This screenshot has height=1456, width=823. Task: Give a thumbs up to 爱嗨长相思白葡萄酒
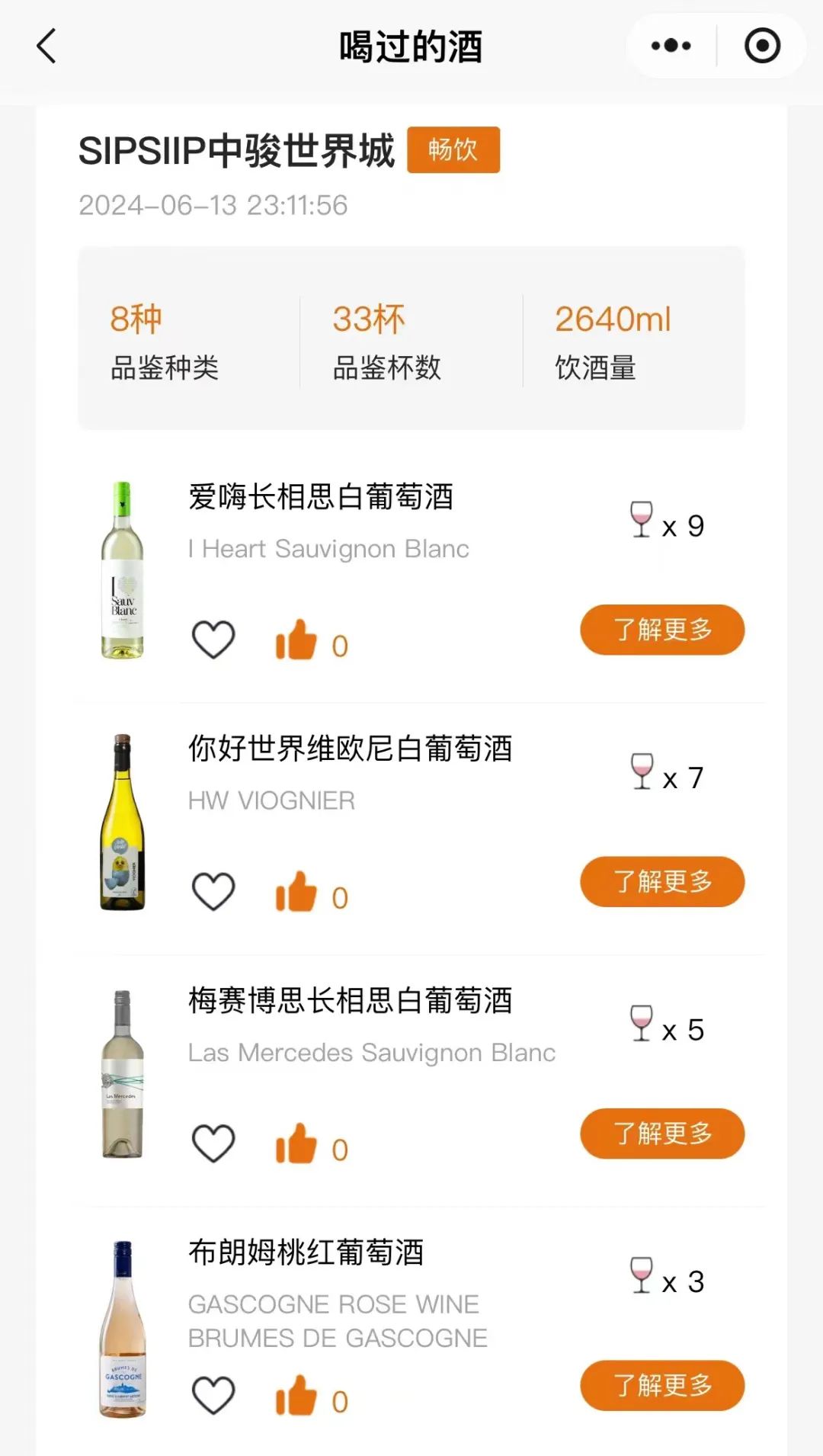[296, 640]
